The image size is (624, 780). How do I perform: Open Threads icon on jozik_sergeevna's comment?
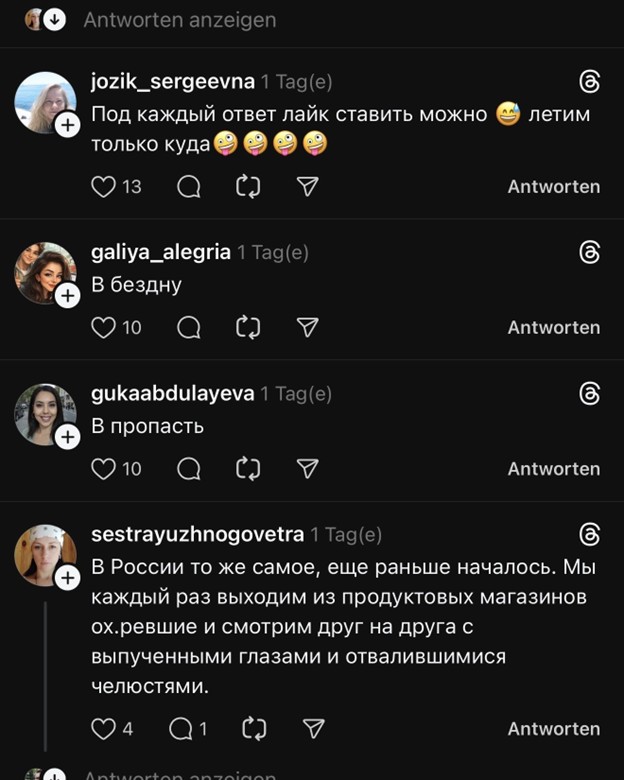[x=590, y=82]
